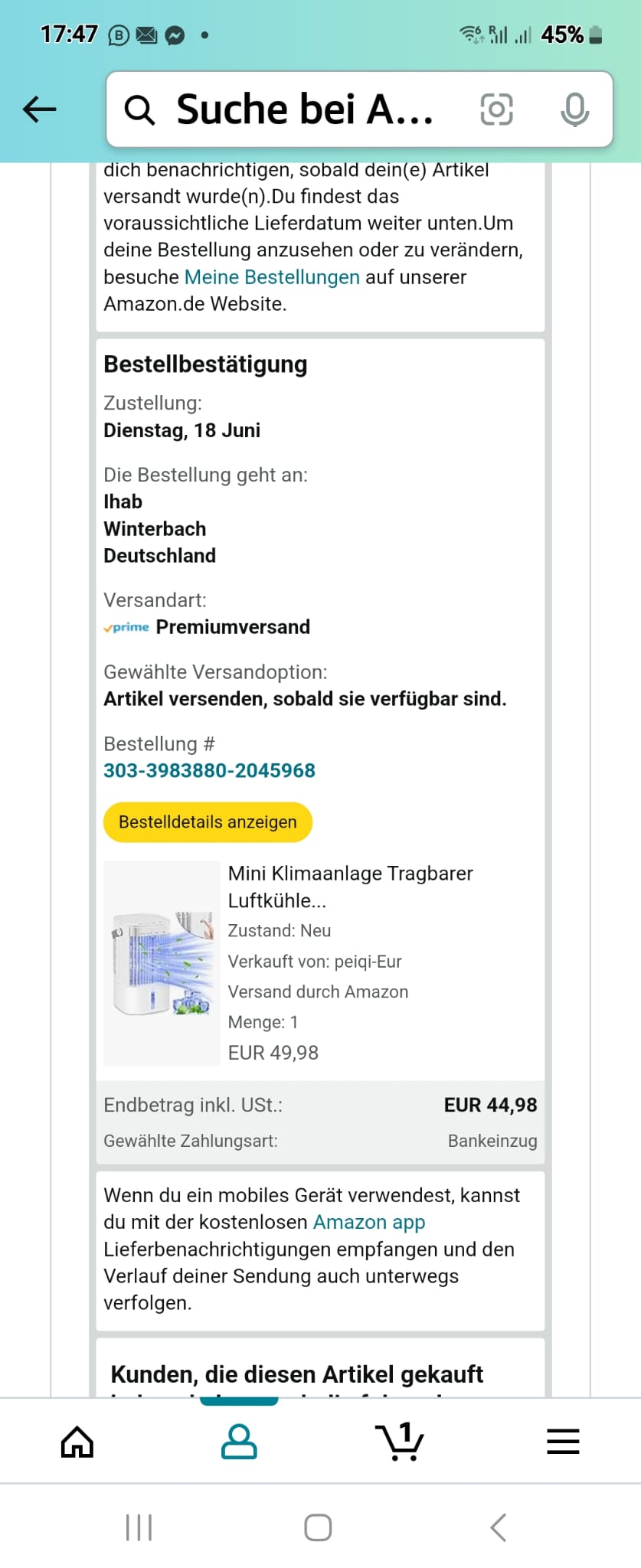This screenshot has height=1568, width=641.
Task: Tap Bestelldetails anzeigen button
Action: point(208,822)
